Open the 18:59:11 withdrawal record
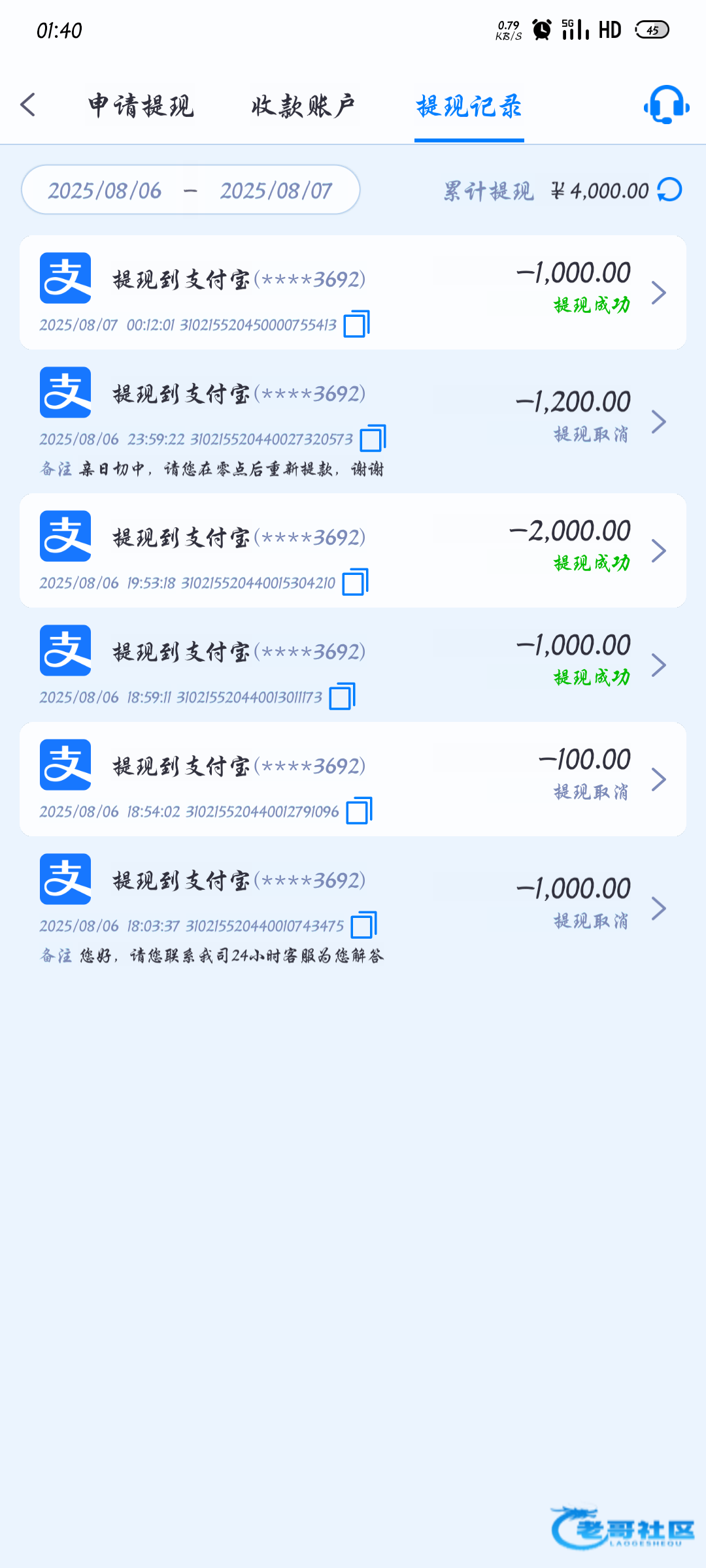Screen dimensions: 706x1568 (353, 664)
